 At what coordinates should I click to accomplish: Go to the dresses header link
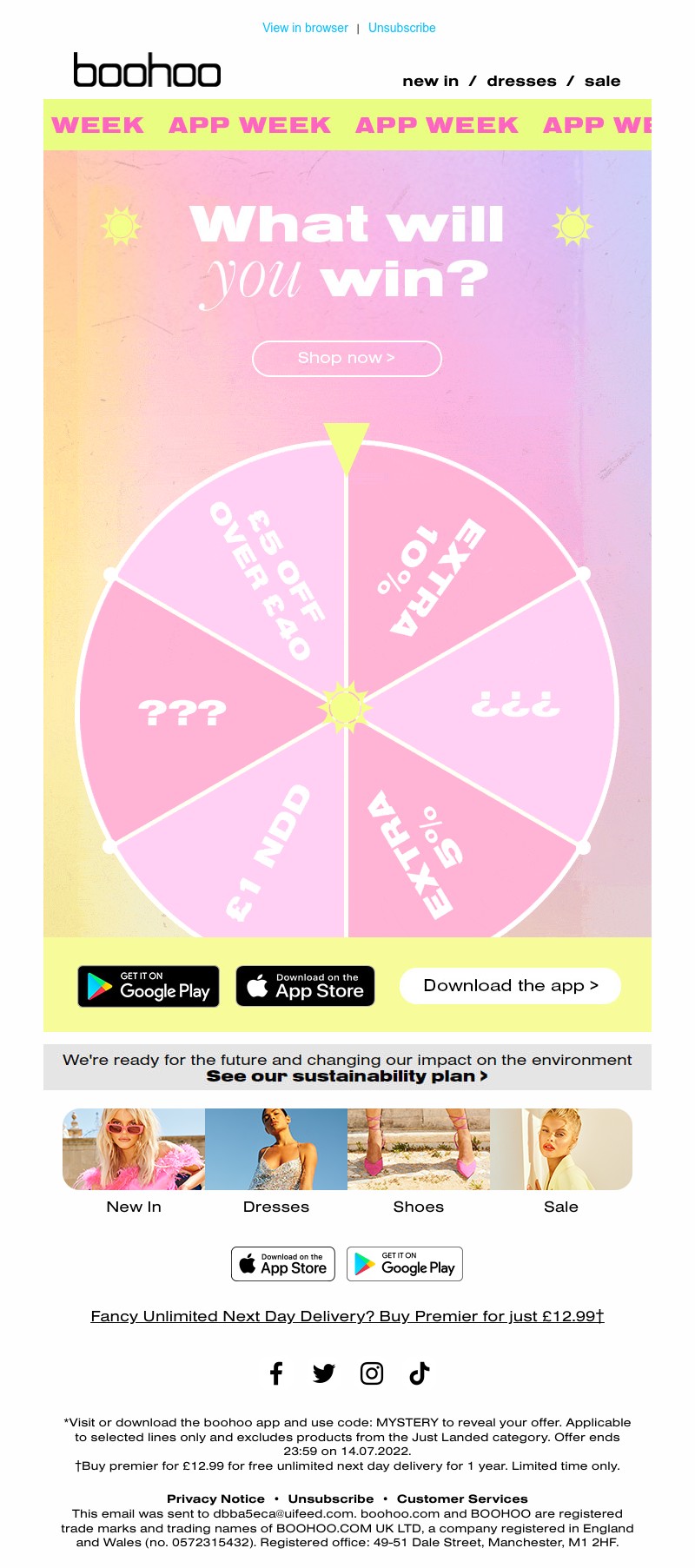tap(521, 81)
